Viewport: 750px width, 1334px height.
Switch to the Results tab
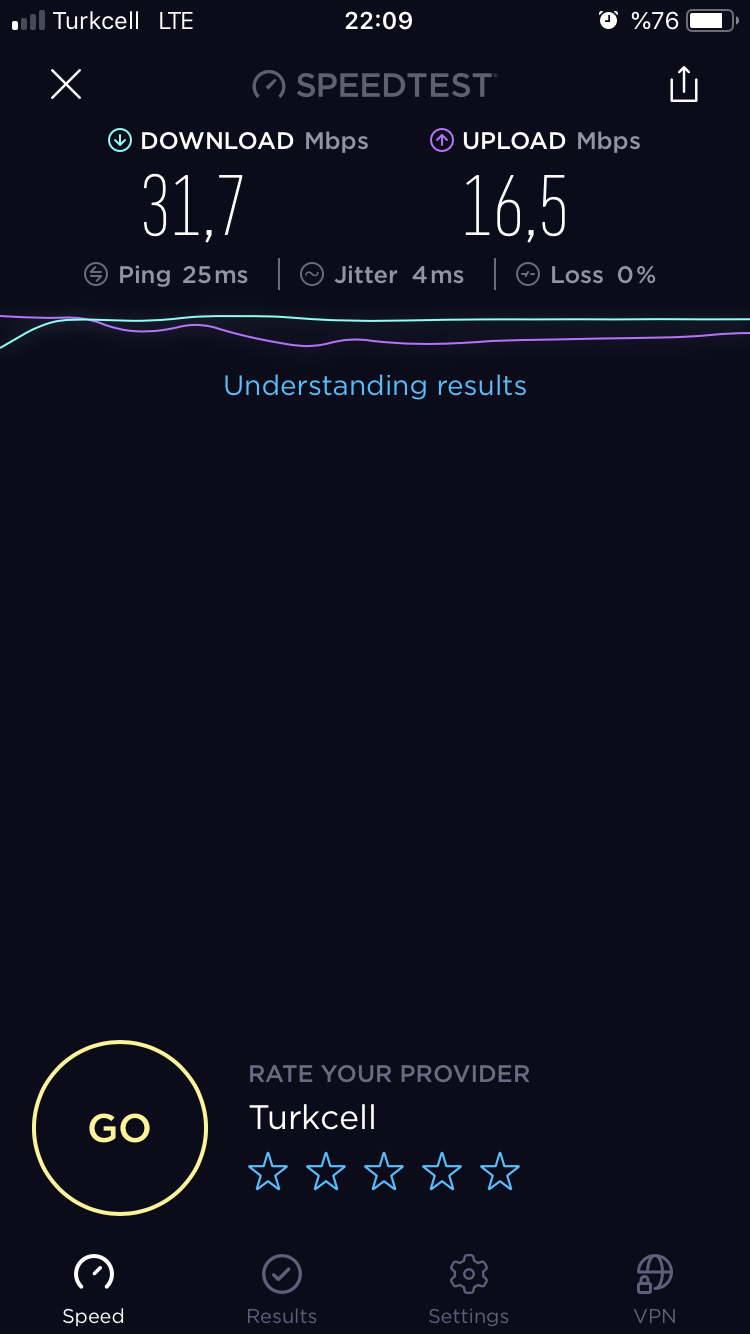point(282,1290)
